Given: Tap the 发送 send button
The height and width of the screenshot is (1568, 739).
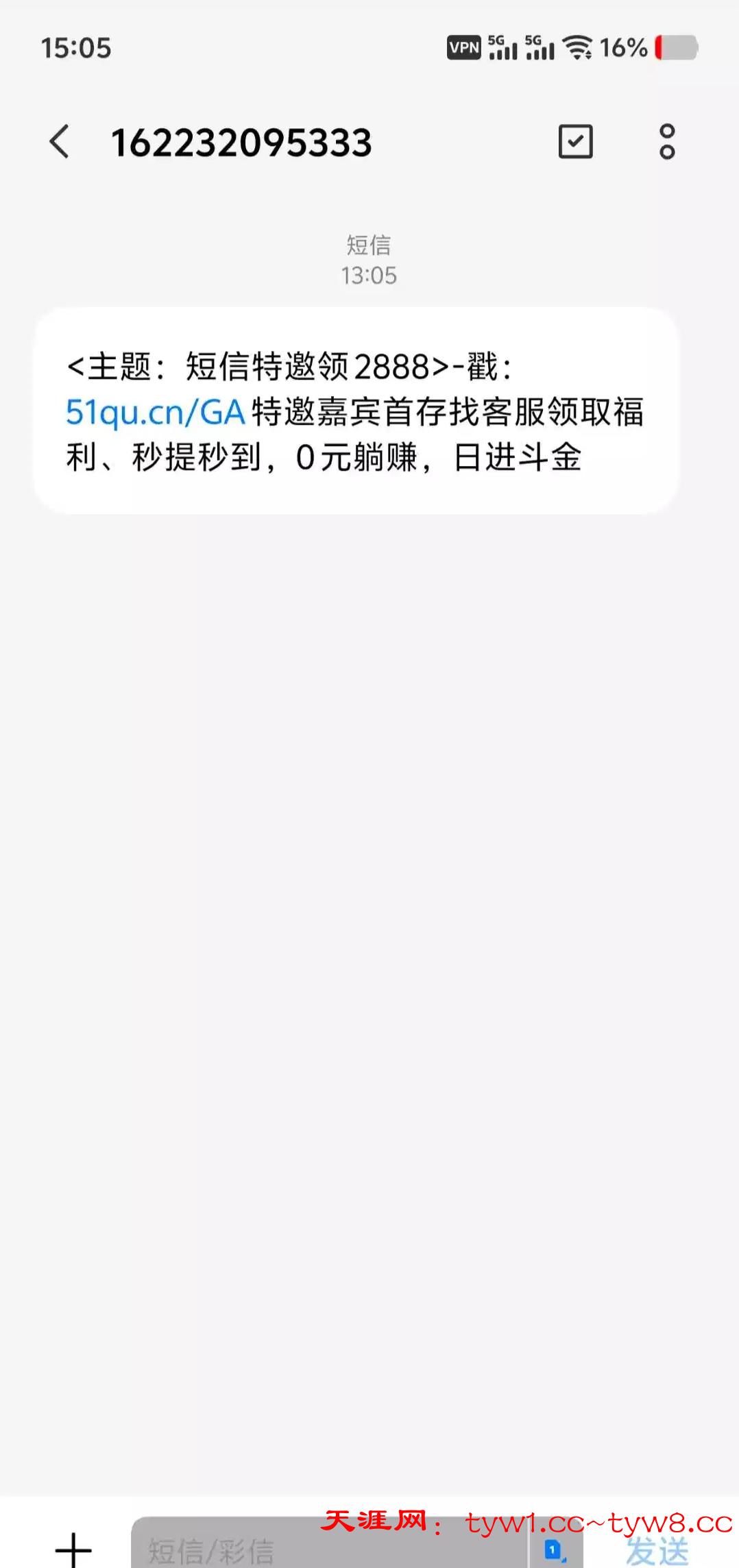Looking at the screenshot, I should 657,1552.
